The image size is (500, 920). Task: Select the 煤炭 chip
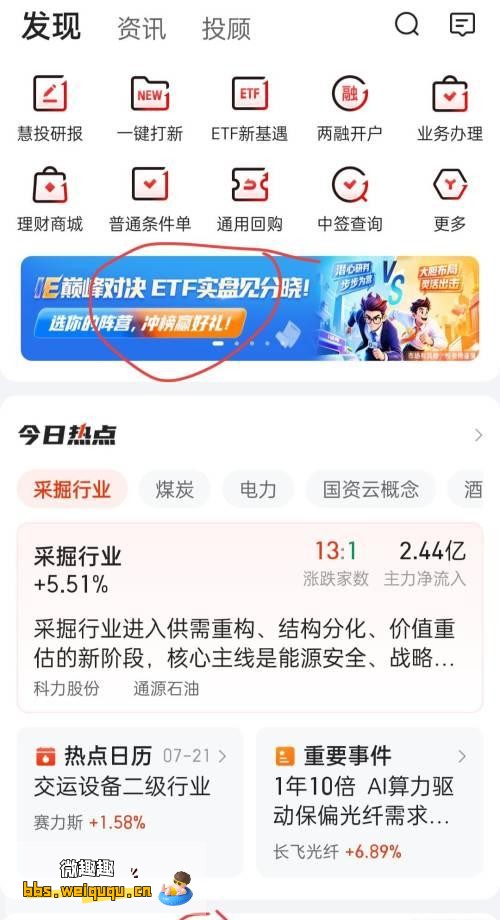[174, 489]
